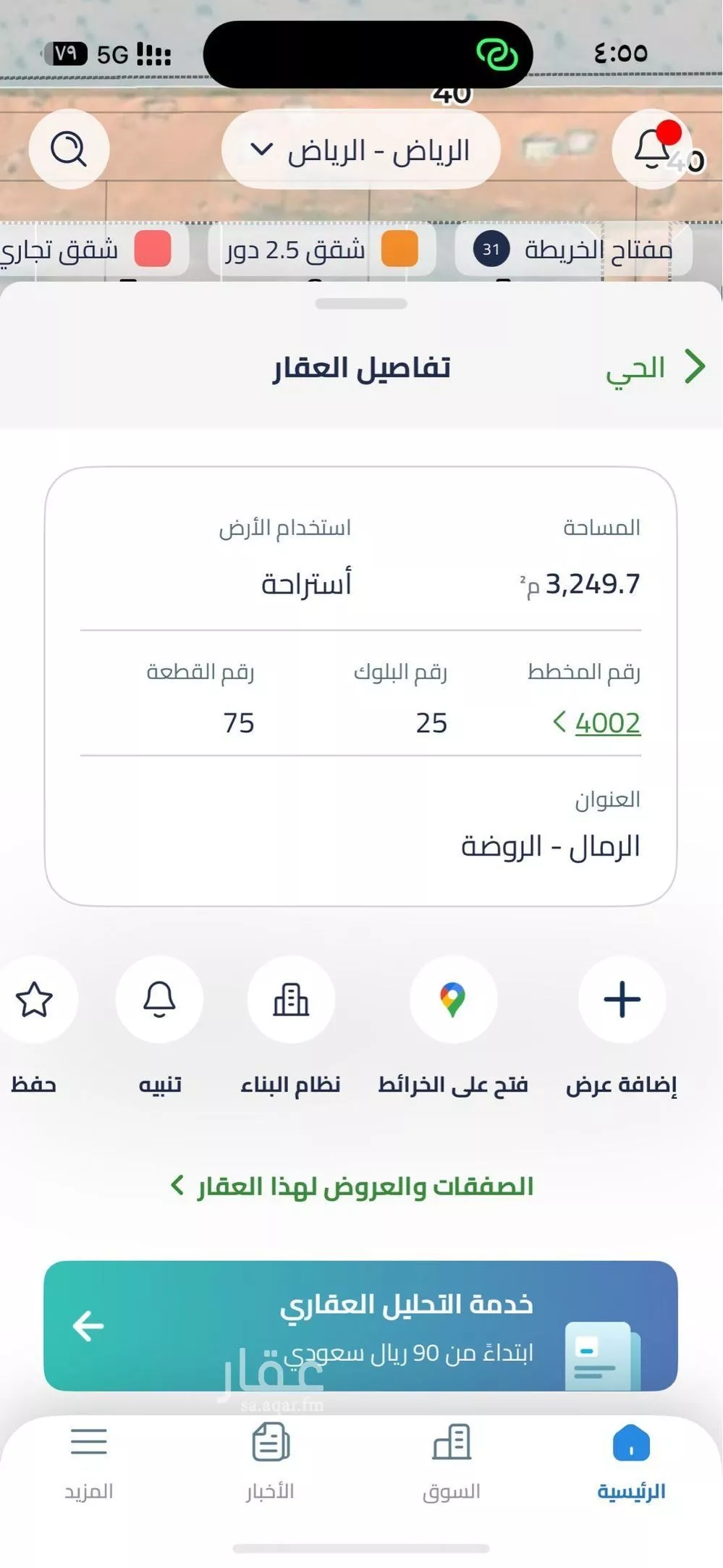Expand plan number 4002 details

pyautogui.click(x=606, y=722)
